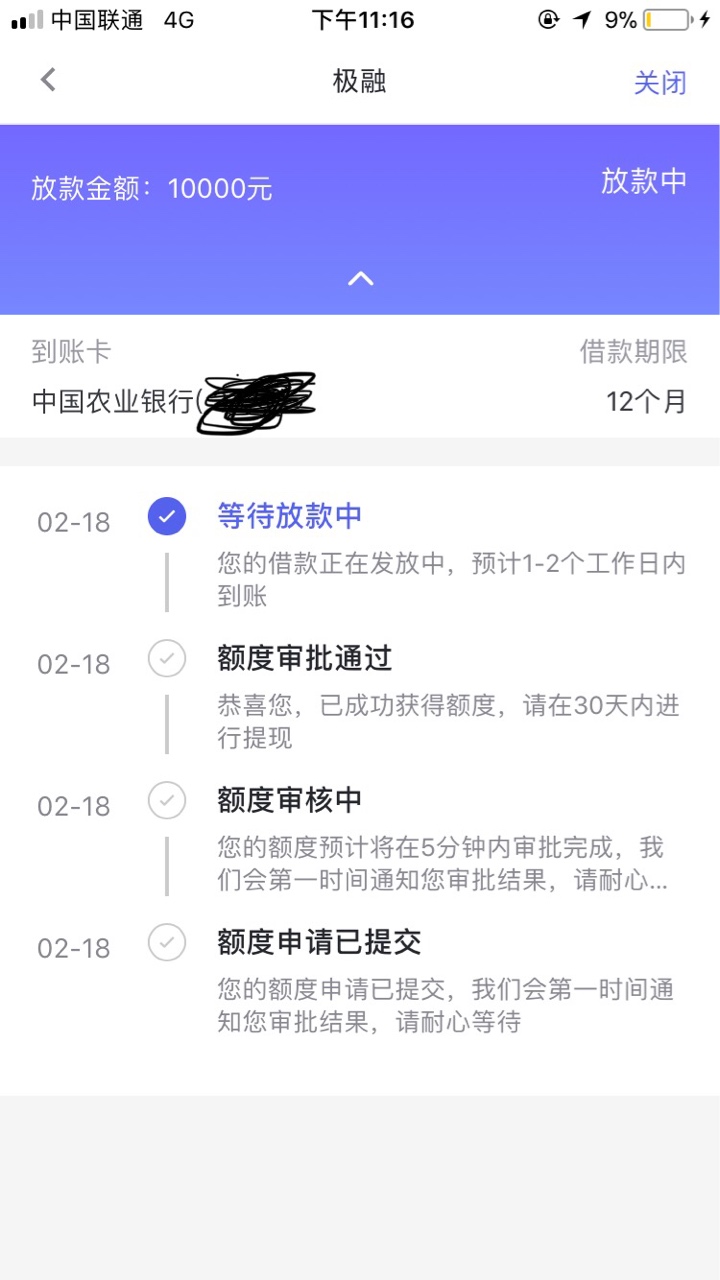Collapse the loan details with the up chevron
The image size is (720, 1280).
(360, 279)
